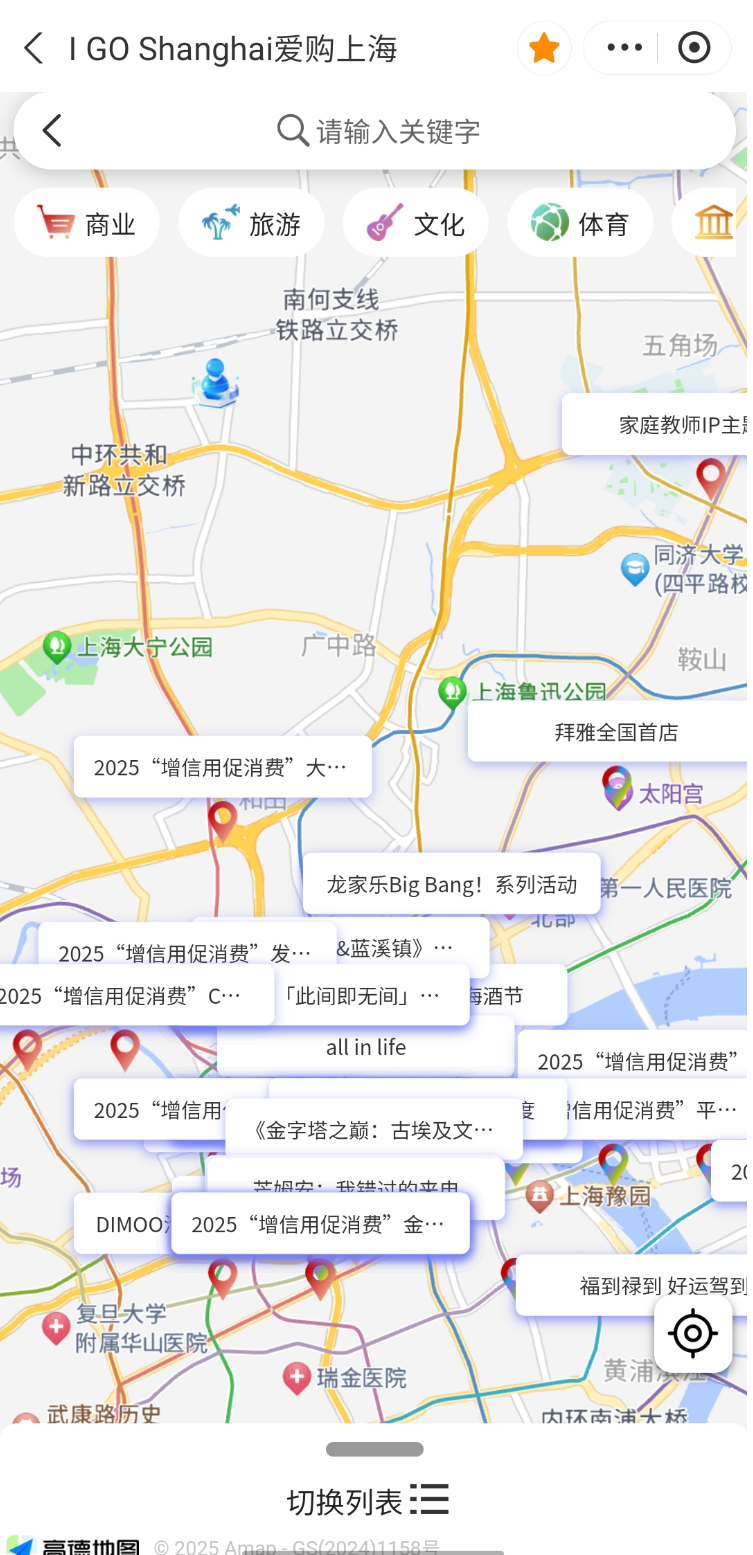The width and height of the screenshot is (753, 1555).
Task: Select the 旅游 category chip
Action: 251,223
